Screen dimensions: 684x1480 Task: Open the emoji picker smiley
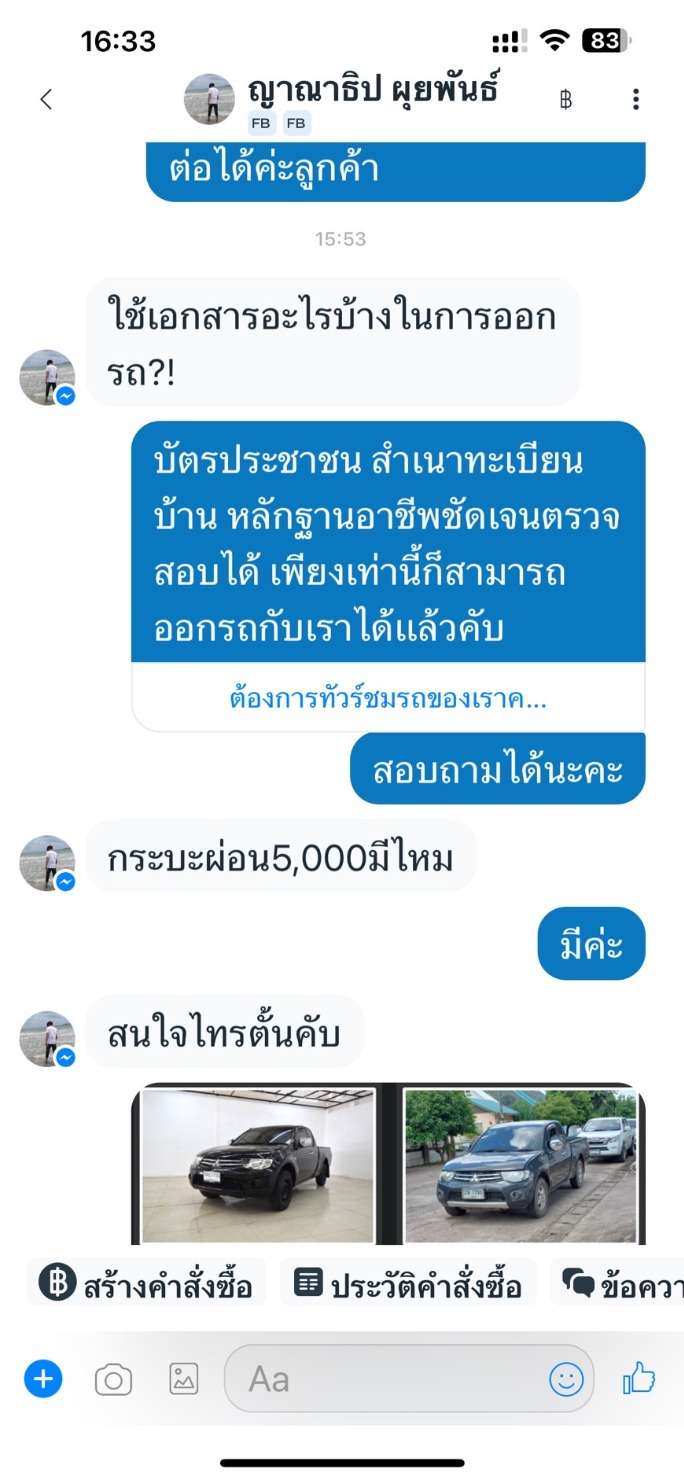pos(566,1380)
